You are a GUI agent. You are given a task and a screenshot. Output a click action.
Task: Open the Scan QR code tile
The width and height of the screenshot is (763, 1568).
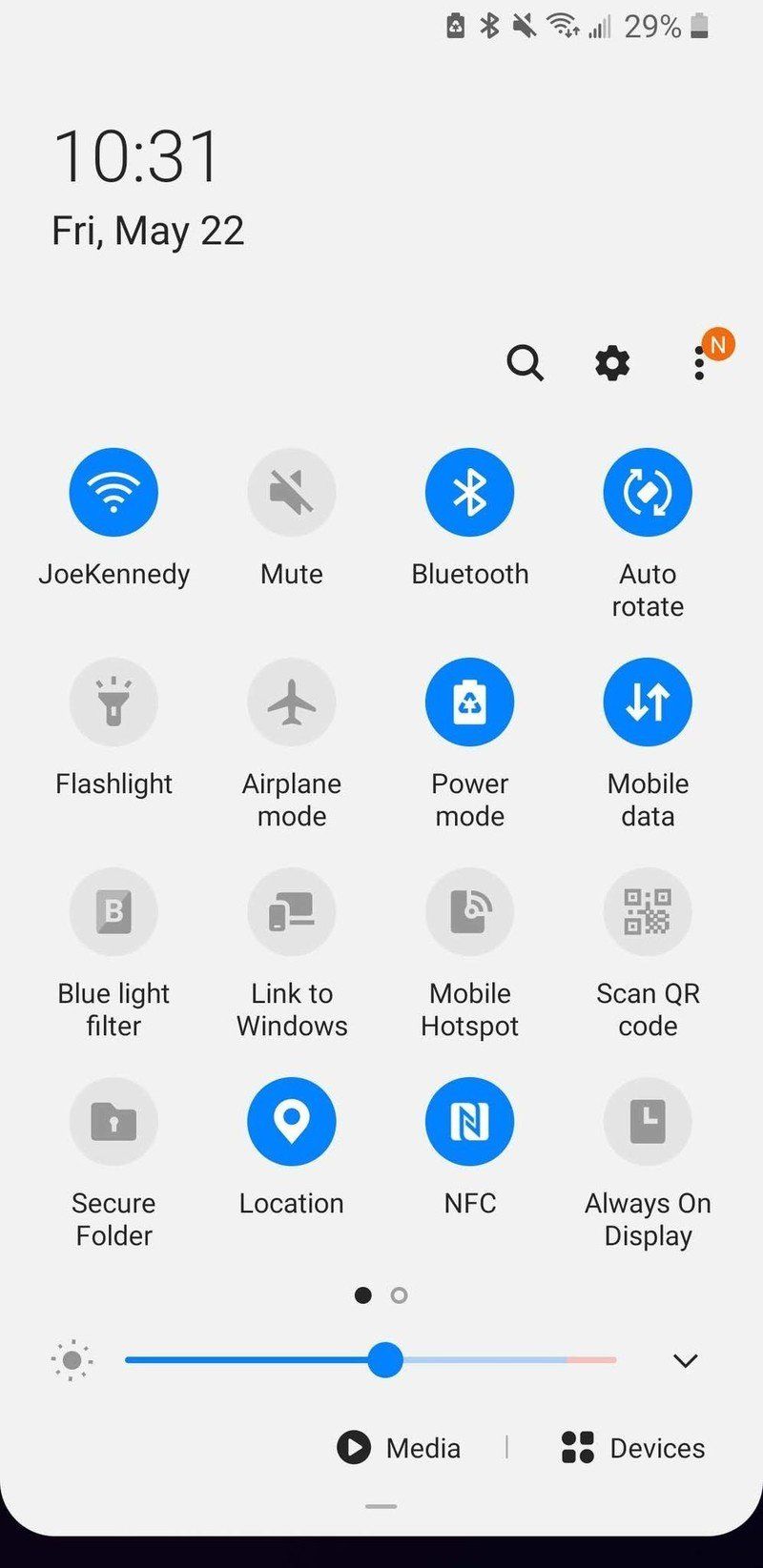pyautogui.click(x=648, y=911)
